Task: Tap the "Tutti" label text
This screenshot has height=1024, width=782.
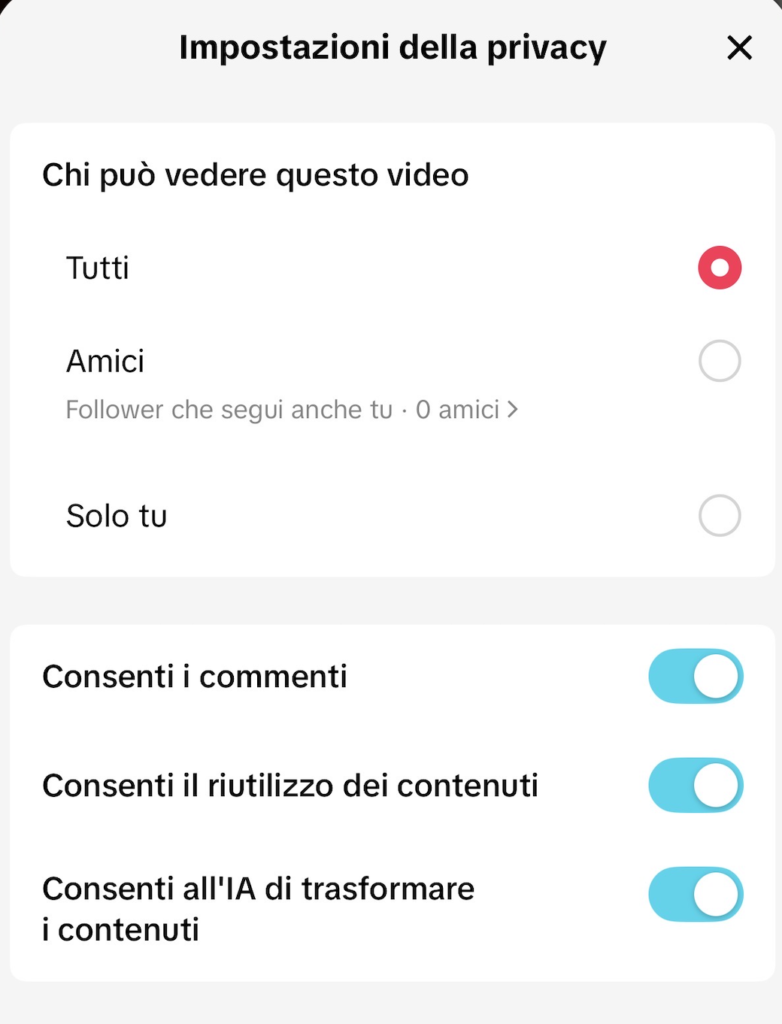Action: pos(96,268)
